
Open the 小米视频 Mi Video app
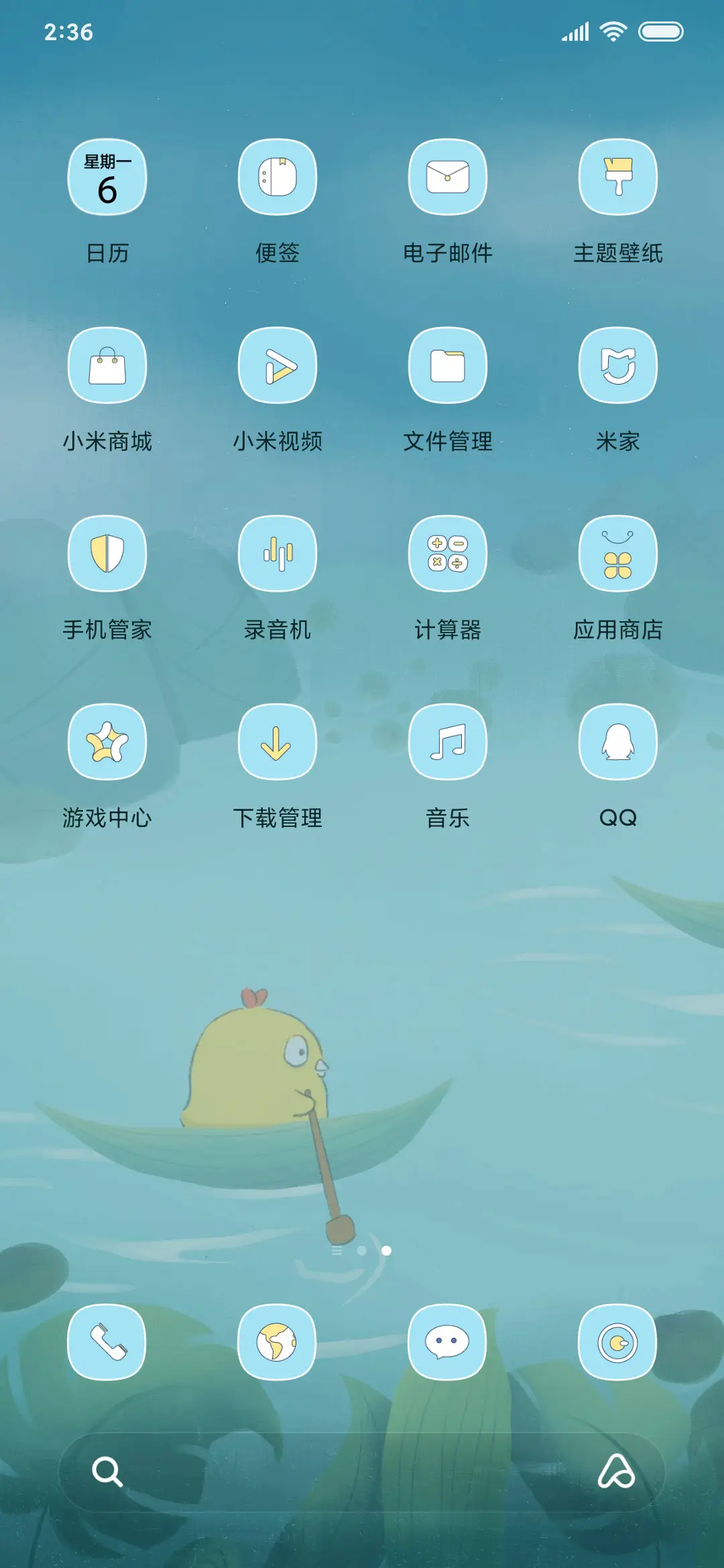coord(278,365)
